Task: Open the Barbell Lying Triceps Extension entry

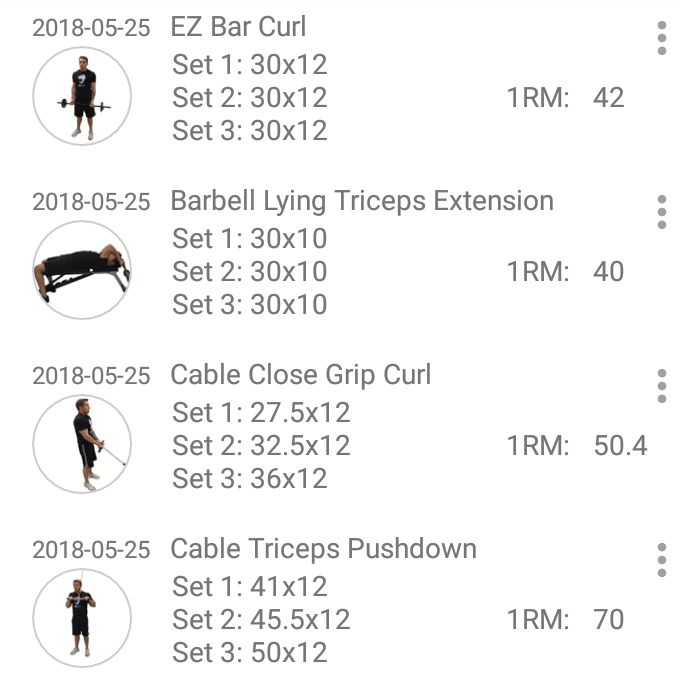Action: coord(361,201)
